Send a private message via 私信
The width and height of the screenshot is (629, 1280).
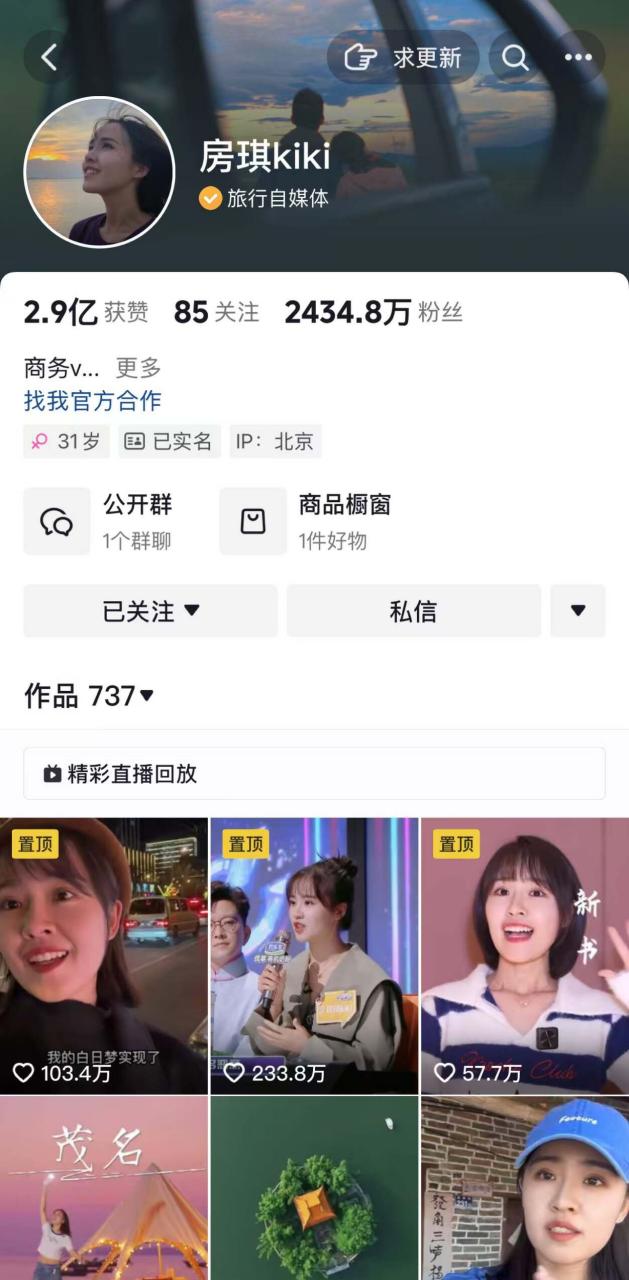(x=413, y=611)
